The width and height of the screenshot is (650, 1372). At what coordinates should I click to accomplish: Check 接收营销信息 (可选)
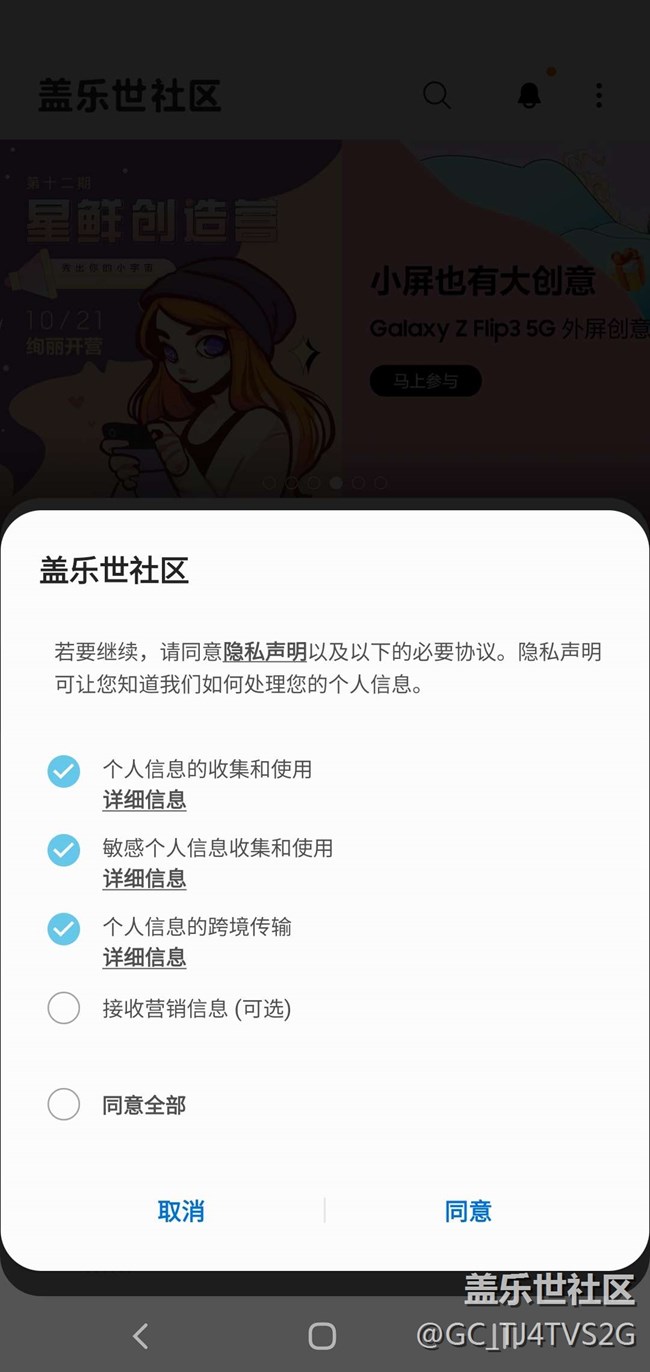64,1008
